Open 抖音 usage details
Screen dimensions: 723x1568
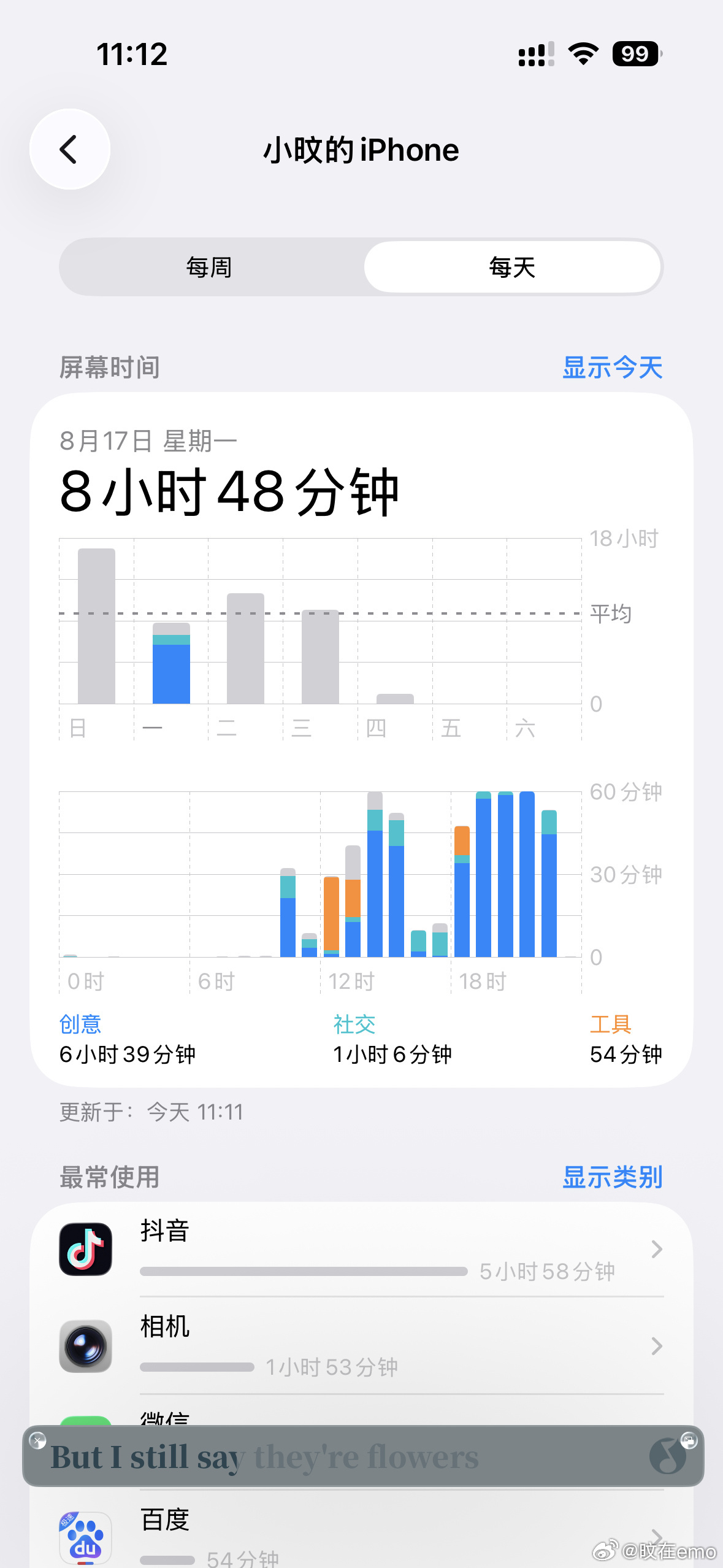click(x=362, y=1250)
